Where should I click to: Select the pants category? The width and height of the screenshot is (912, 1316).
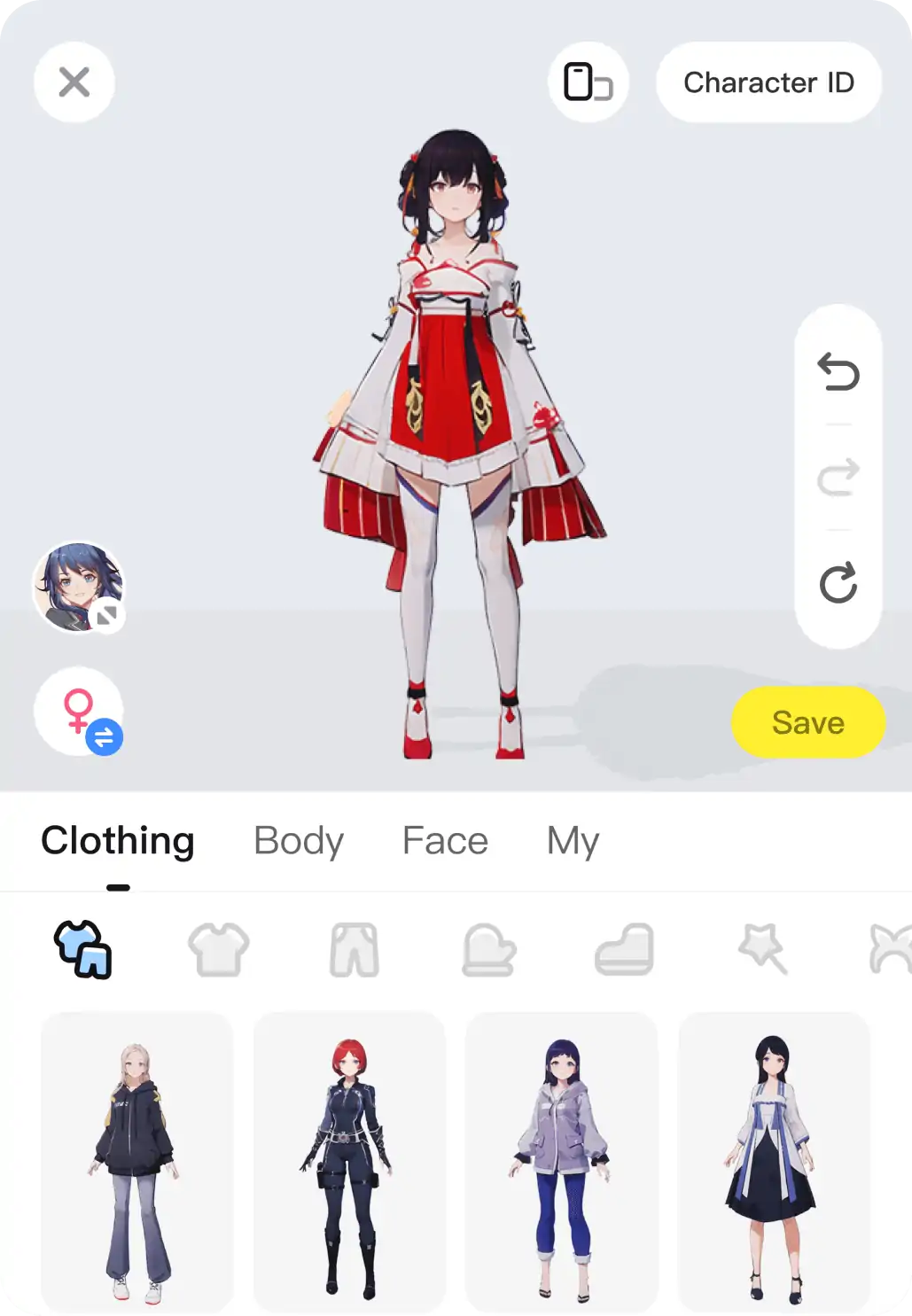point(355,949)
